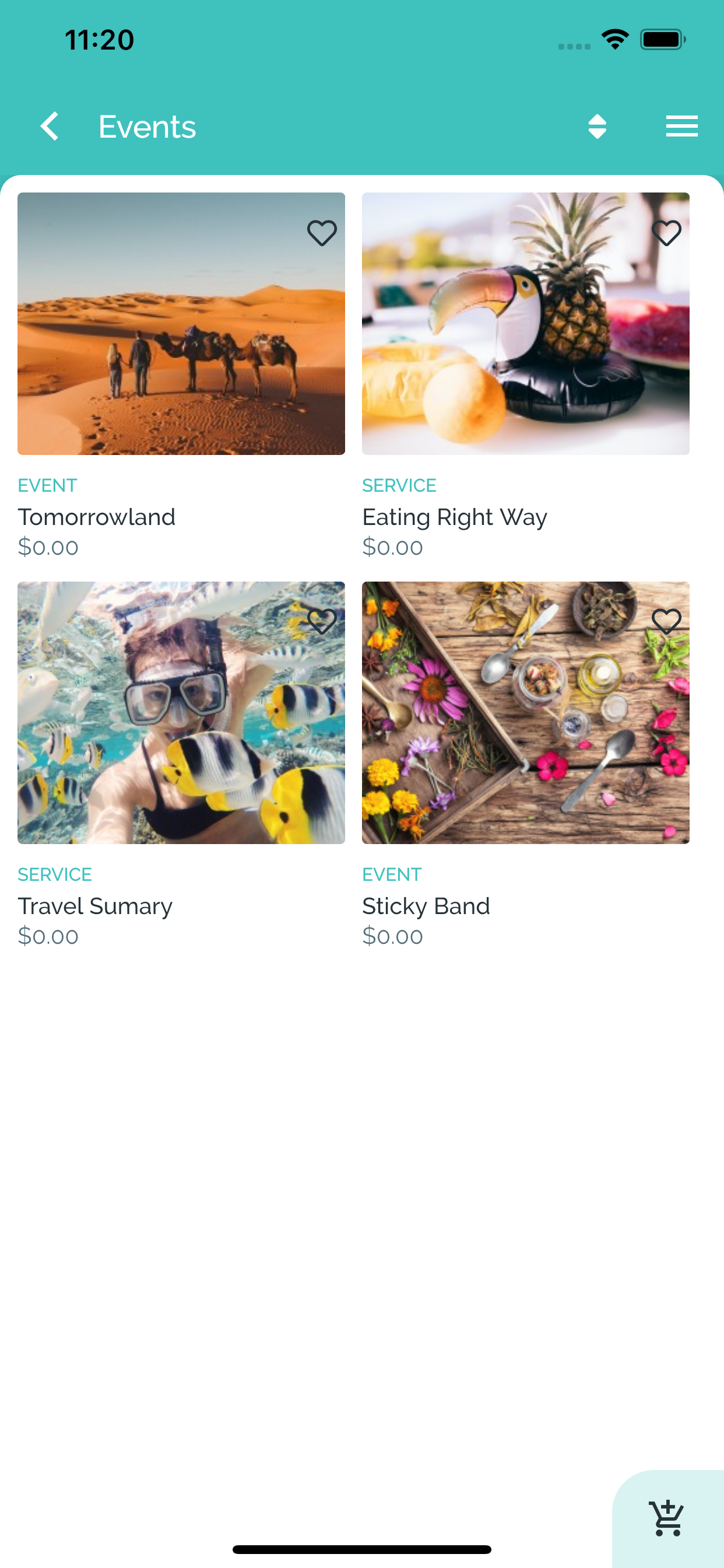
Task: Filter by the EVENT label under Tomorrowland
Action: [47, 485]
